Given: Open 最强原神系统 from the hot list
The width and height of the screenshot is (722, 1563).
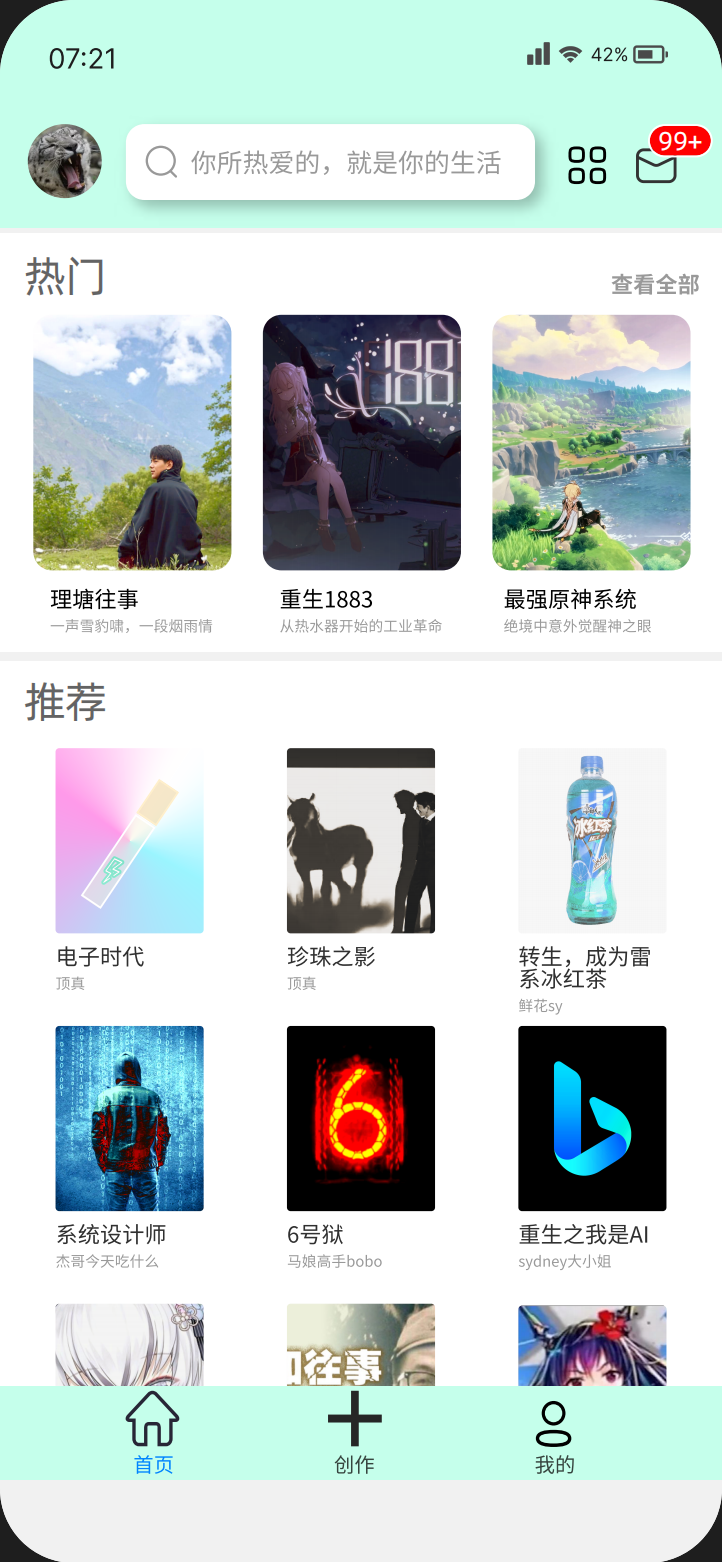Looking at the screenshot, I should pyautogui.click(x=591, y=442).
